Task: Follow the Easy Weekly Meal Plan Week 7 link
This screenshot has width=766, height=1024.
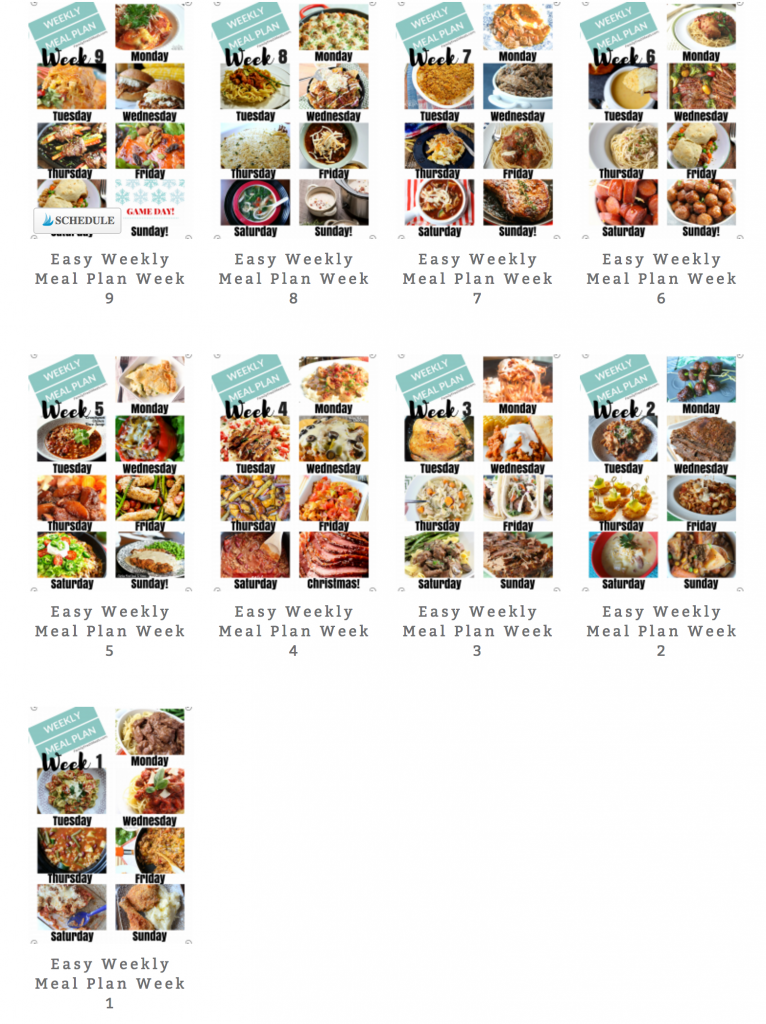Action: click(x=478, y=278)
